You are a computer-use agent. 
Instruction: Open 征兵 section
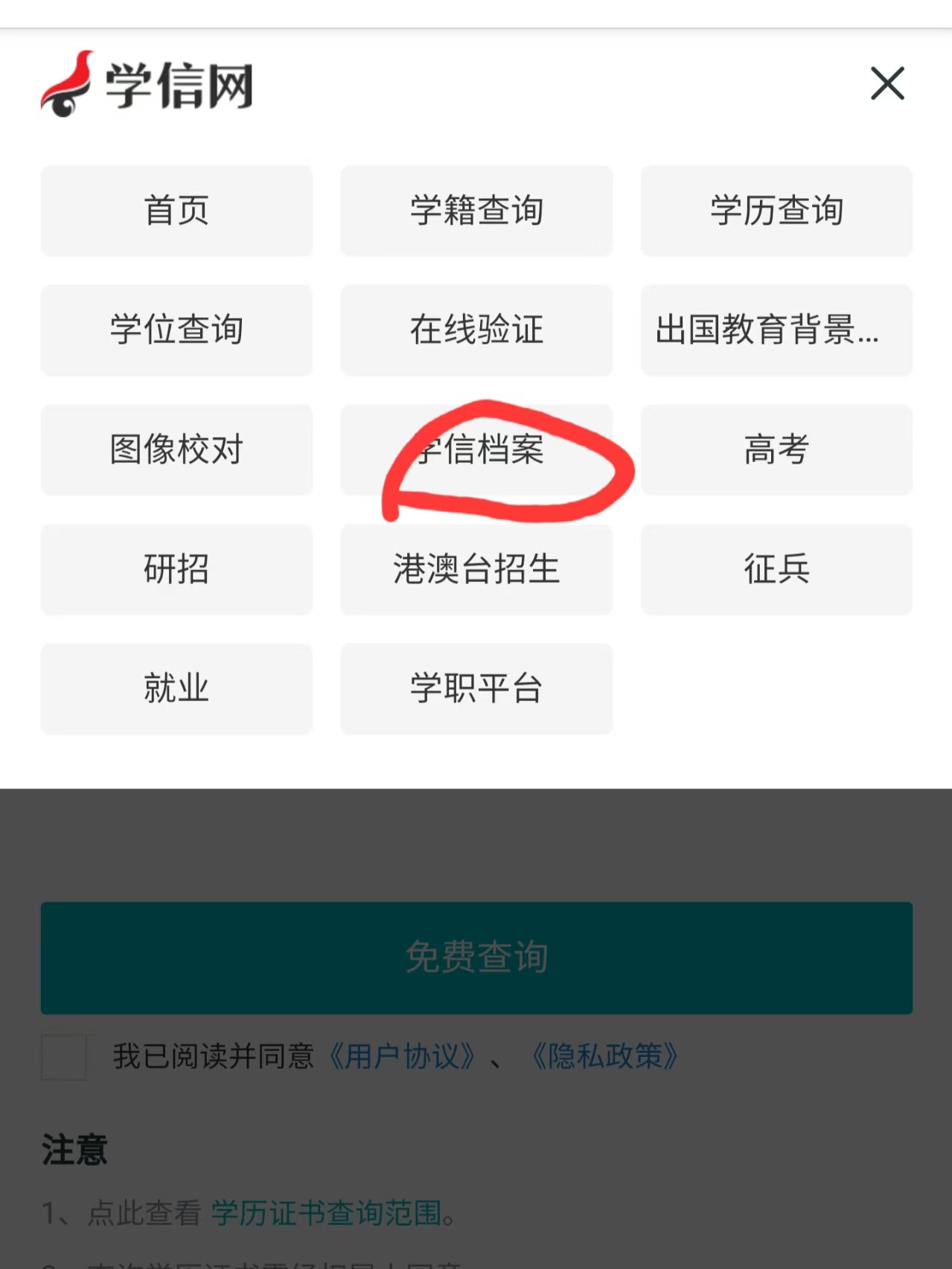coord(776,569)
